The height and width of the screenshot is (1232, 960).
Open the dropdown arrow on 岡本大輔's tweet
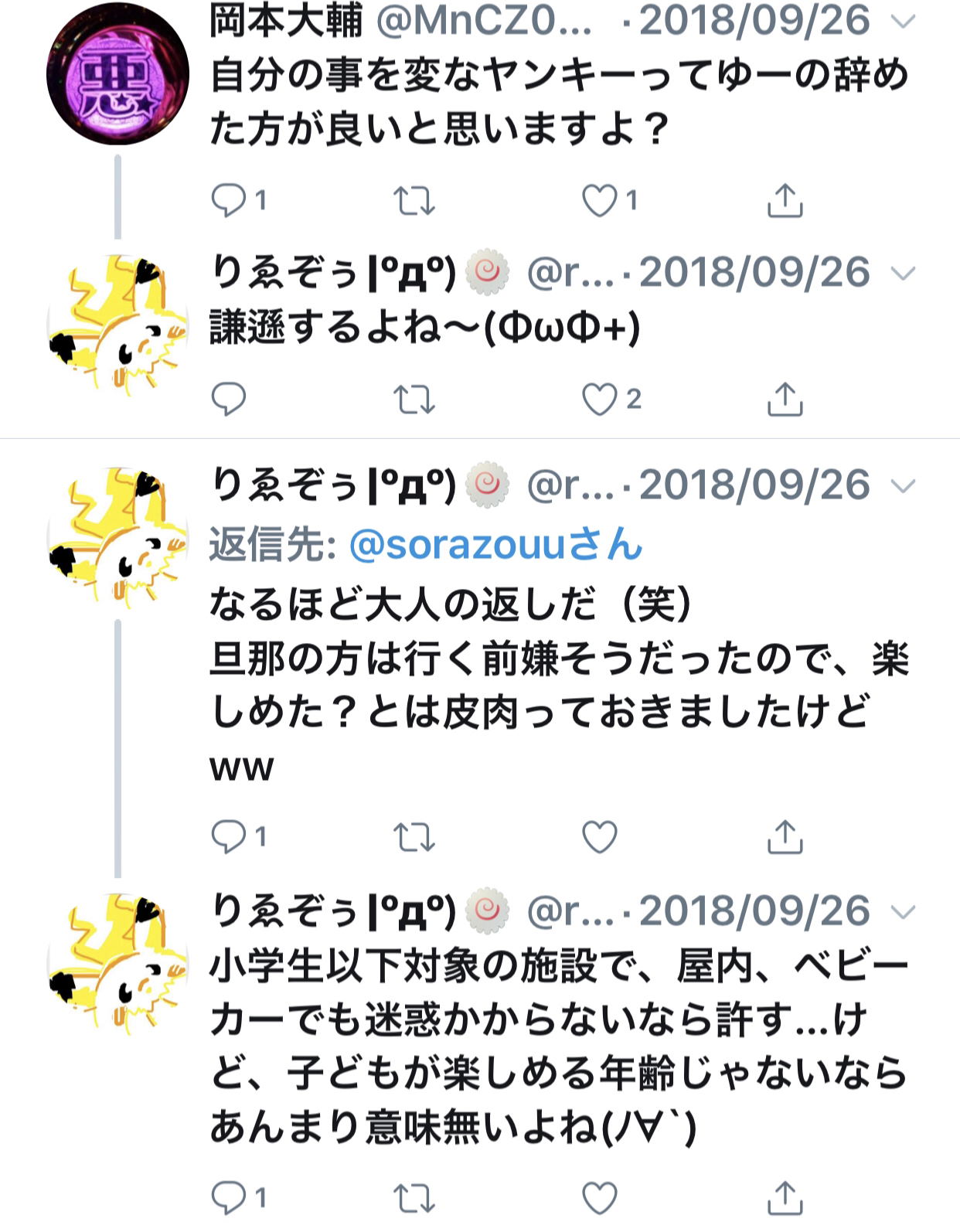point(904,22)
